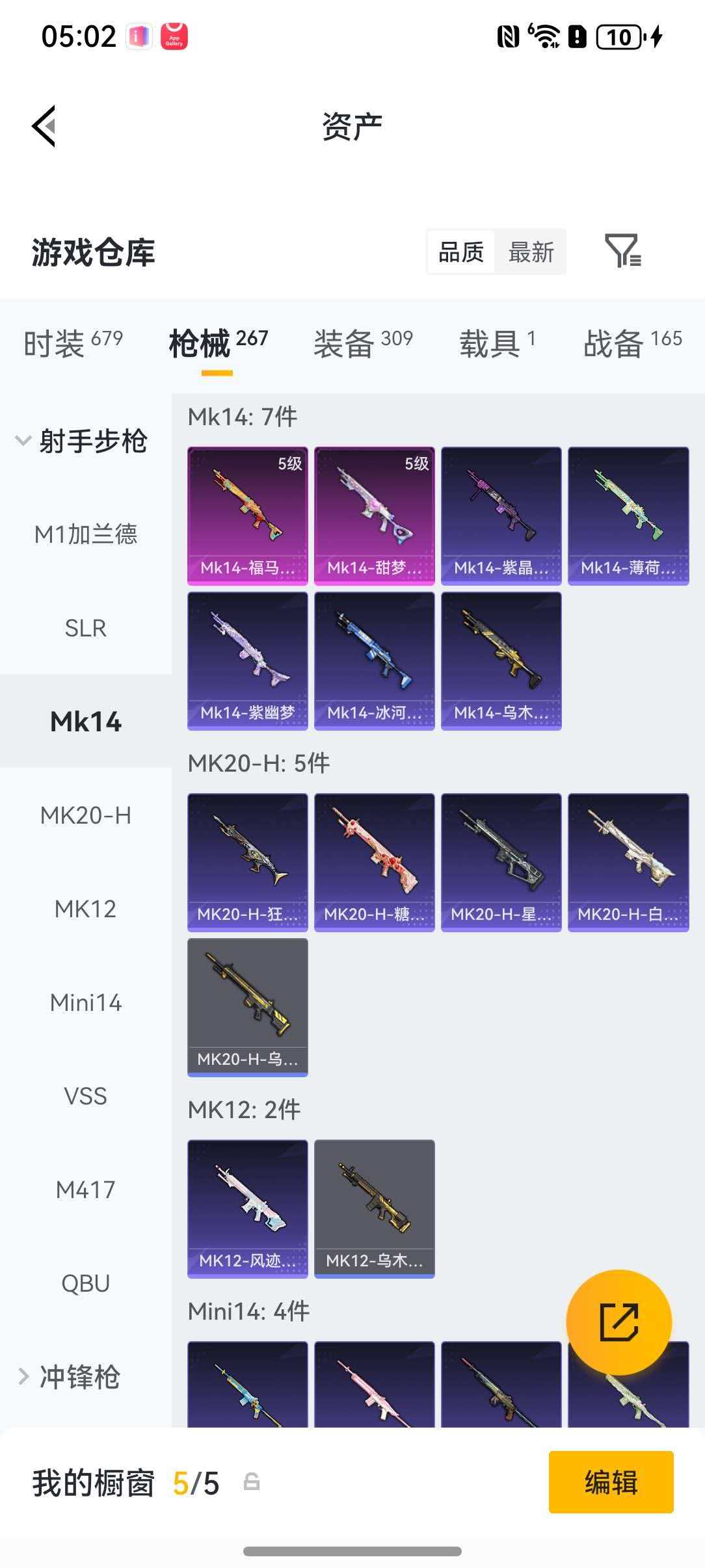This screenshot has width=705, height=1568.
Task: Switch sorting to 品质
Action: (x=460, y=252)
